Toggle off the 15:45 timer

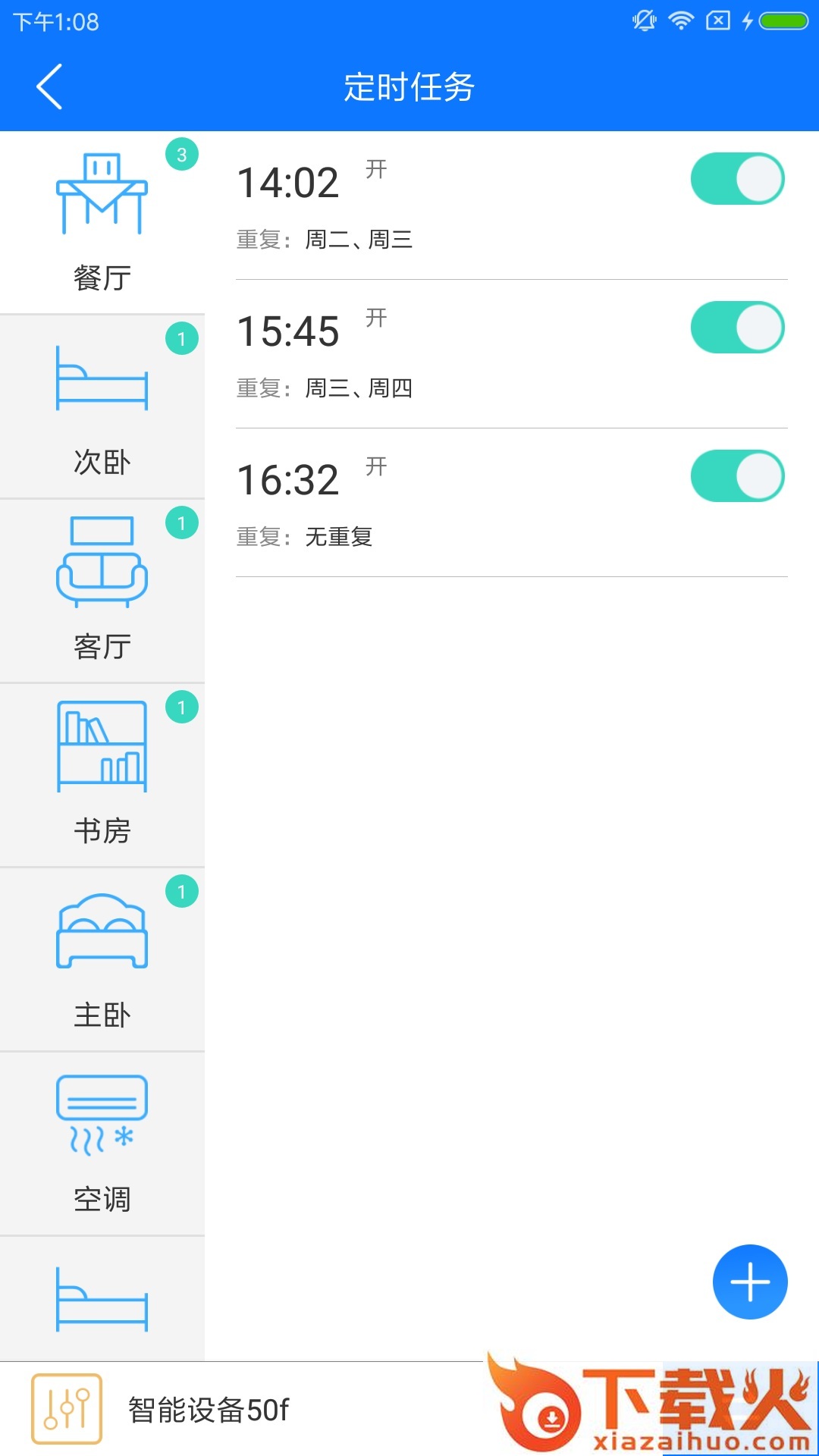pos(738,328)
